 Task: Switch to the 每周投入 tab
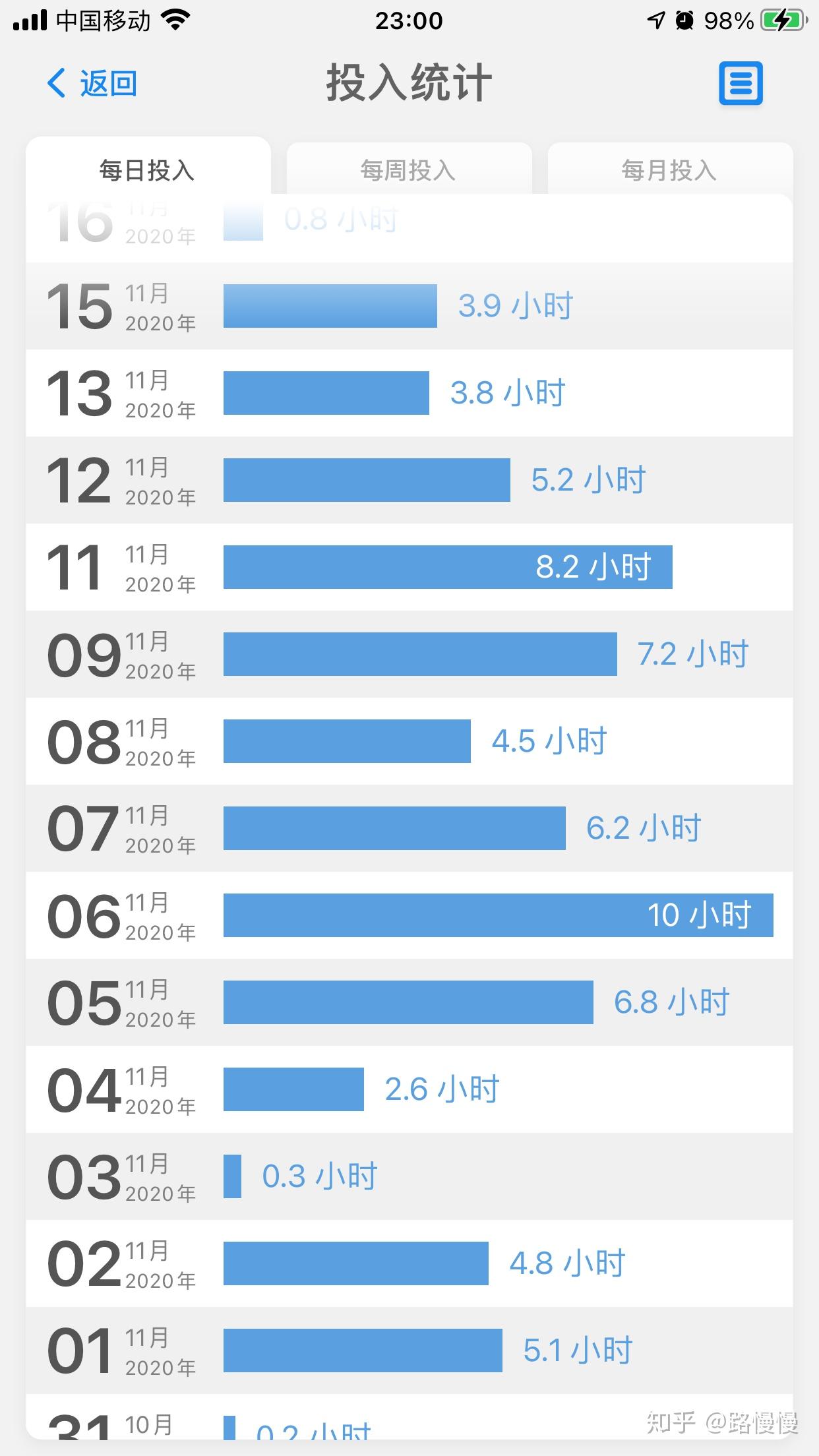click(409, 169)
